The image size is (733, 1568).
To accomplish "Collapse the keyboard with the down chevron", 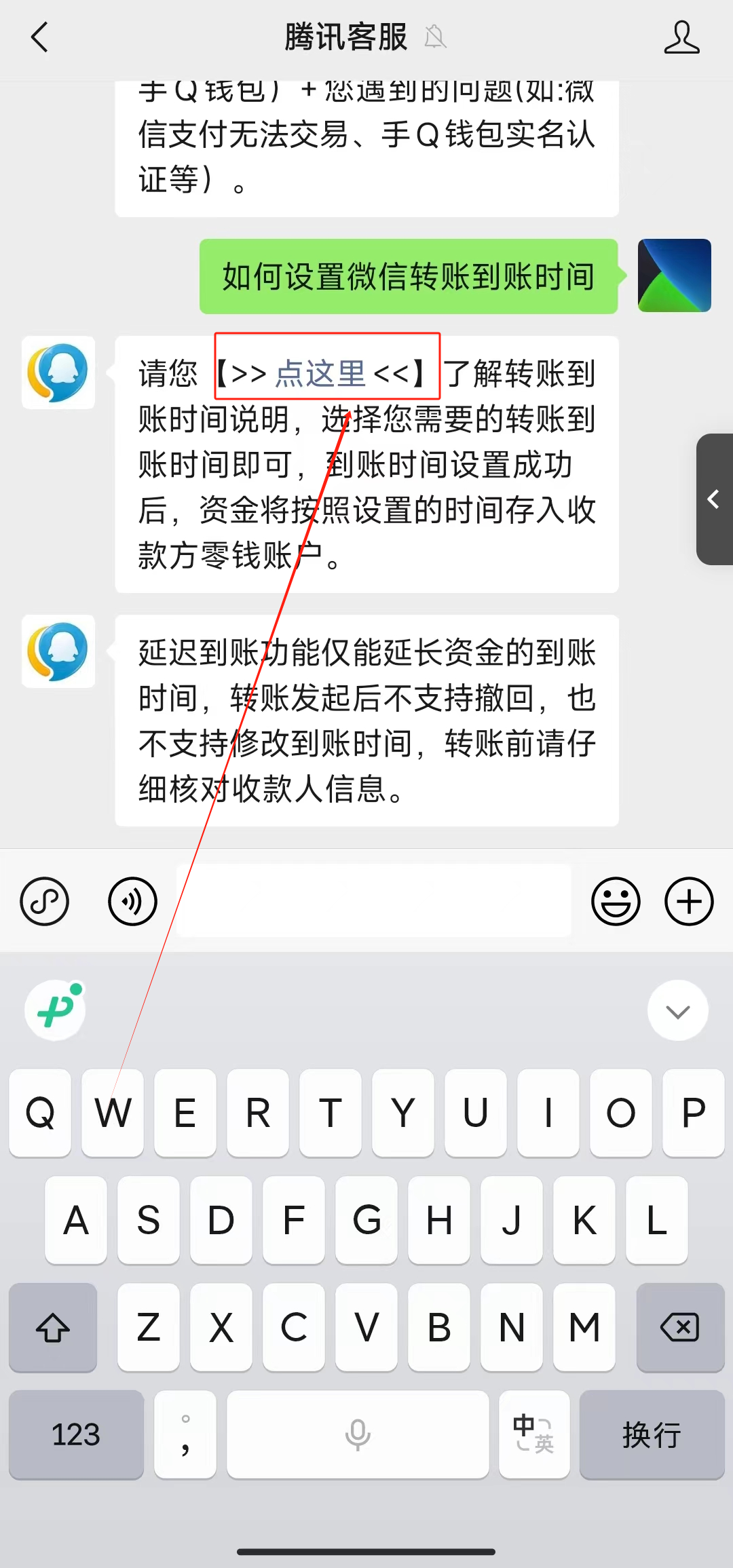I will (x=677, y=1010).
